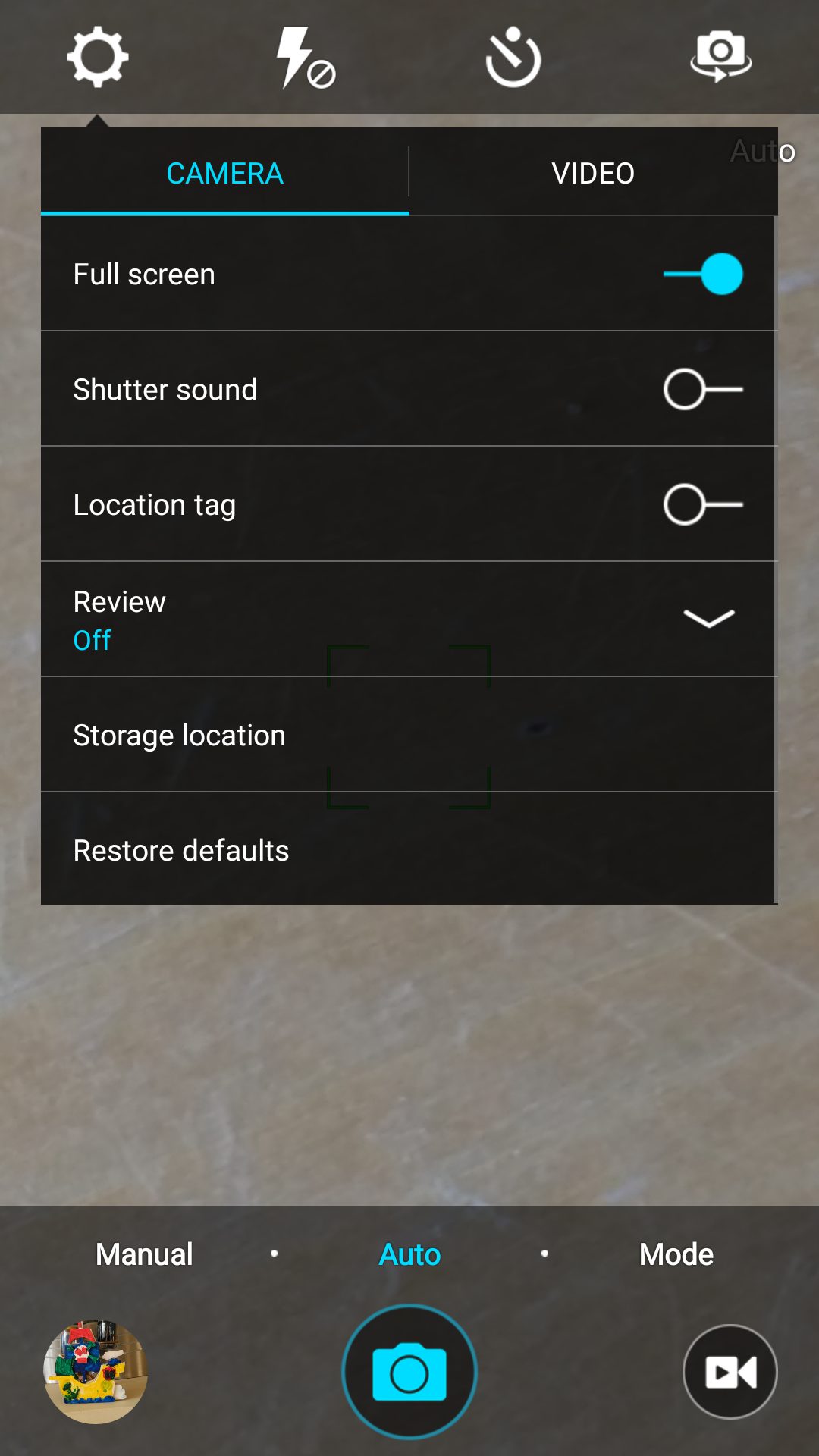Switch between front and rear camera

coord(720,56)
